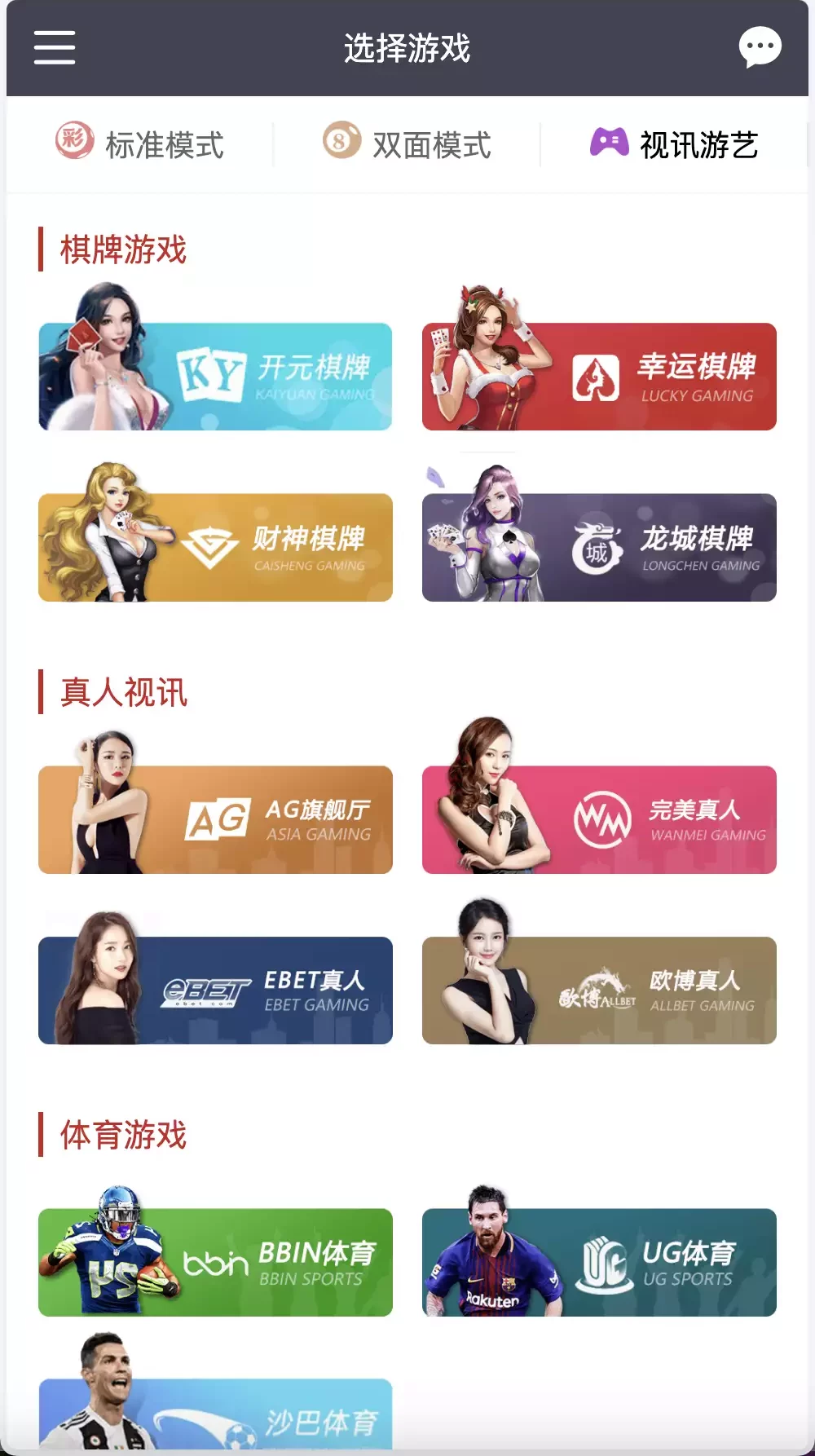Open the hamburger drawer menu
This screenshot has height=1456, width=815.
tap(55, 48)
